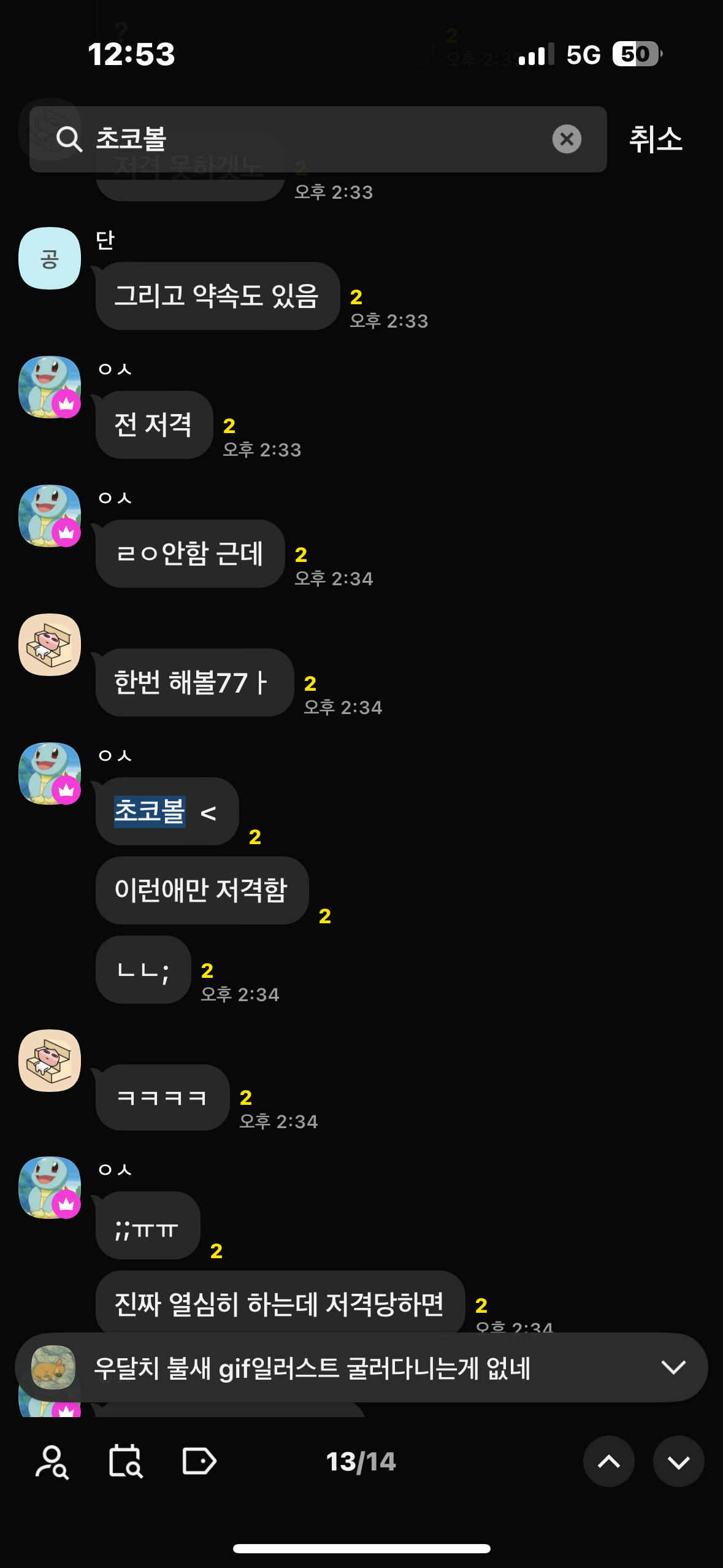Open the search-by-member icon
Viewport: 723px width, 1568px height.
(52, 1461)
